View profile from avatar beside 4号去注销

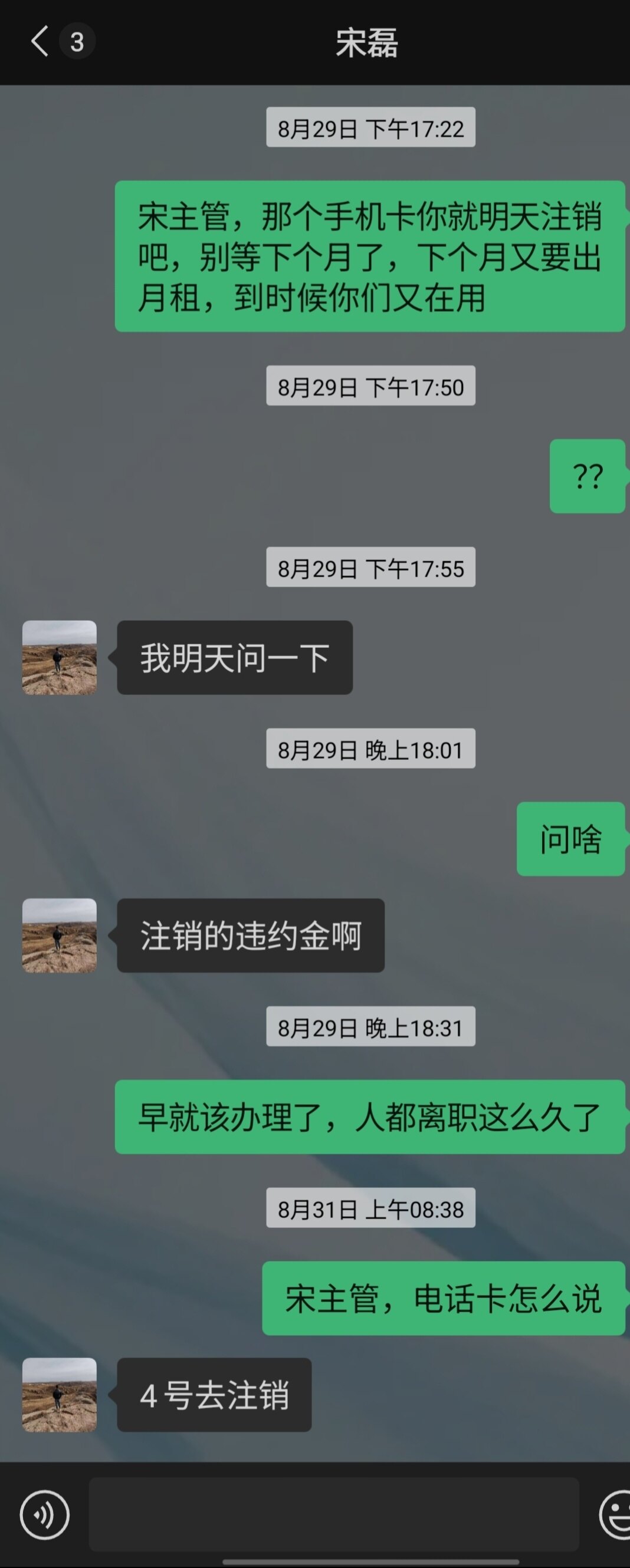click(60, 1395)
